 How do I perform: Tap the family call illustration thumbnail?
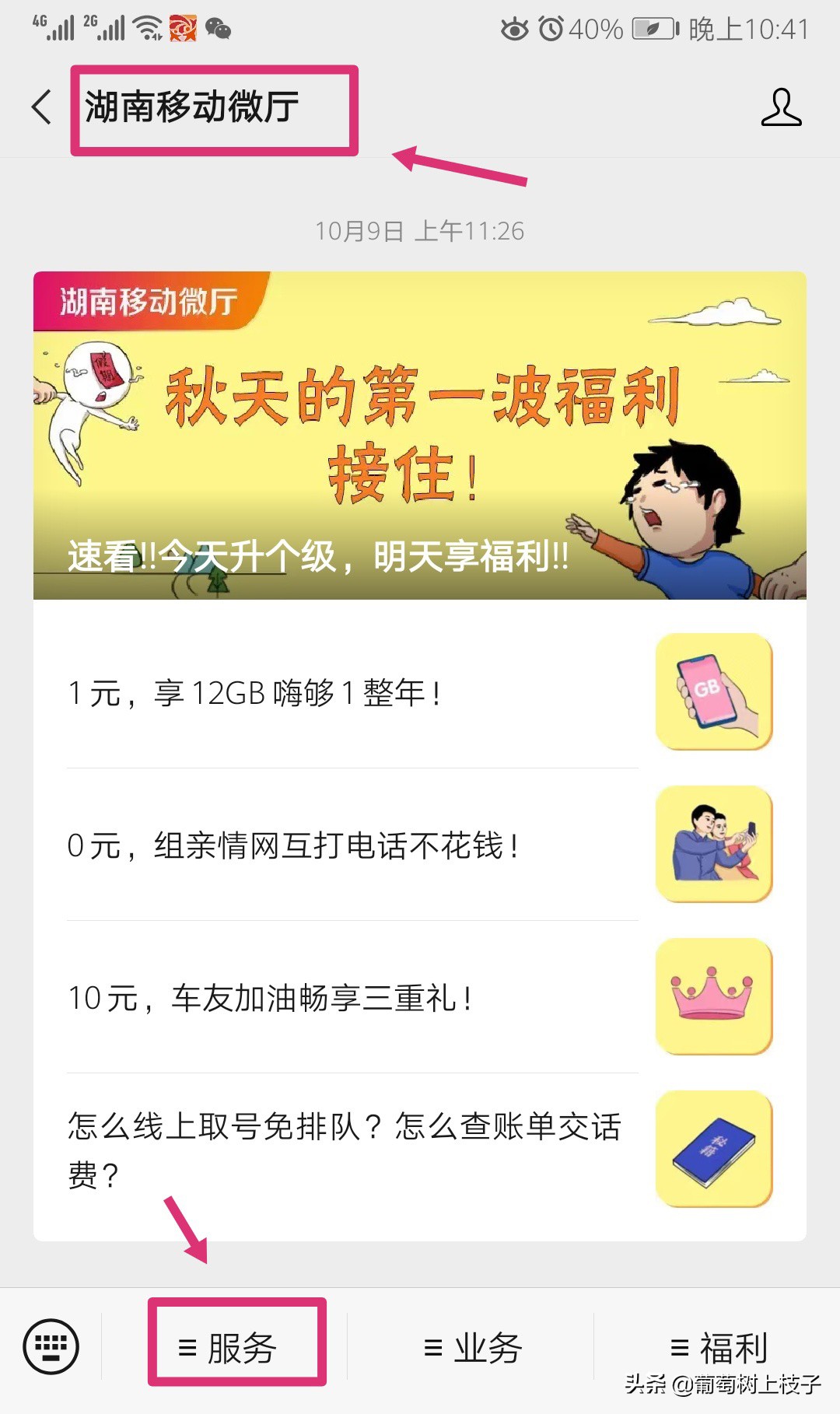(713, 844)
